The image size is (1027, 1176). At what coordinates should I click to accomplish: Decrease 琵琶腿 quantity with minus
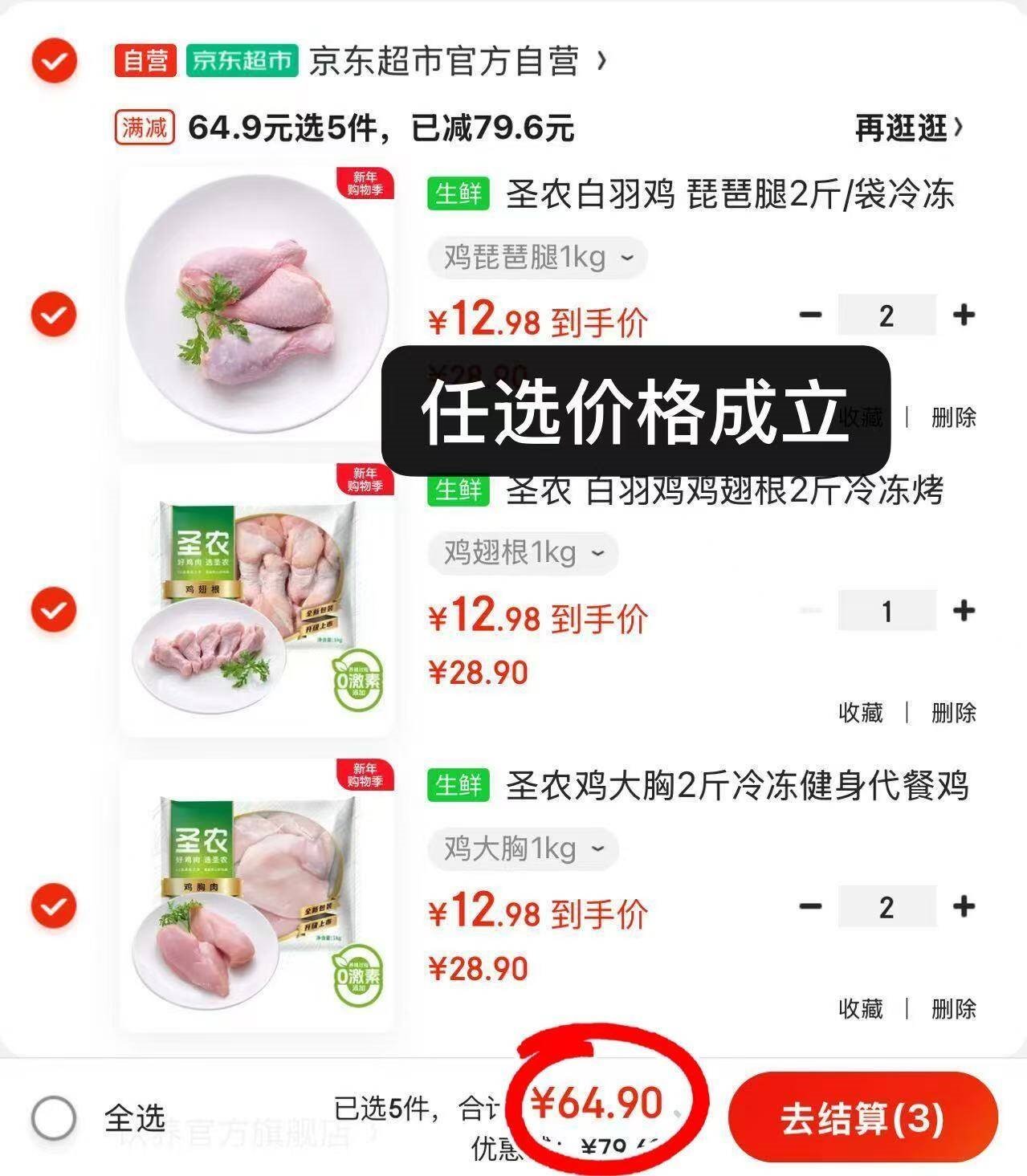coord(811,315)
